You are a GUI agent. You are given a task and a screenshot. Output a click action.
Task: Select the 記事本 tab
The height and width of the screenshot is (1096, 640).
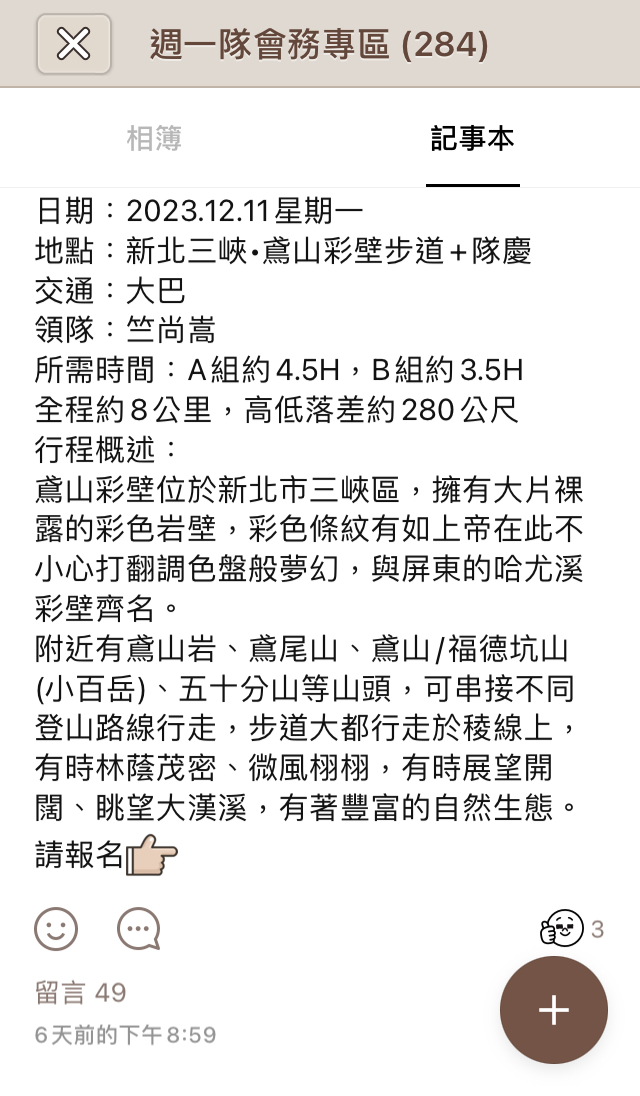472,139
